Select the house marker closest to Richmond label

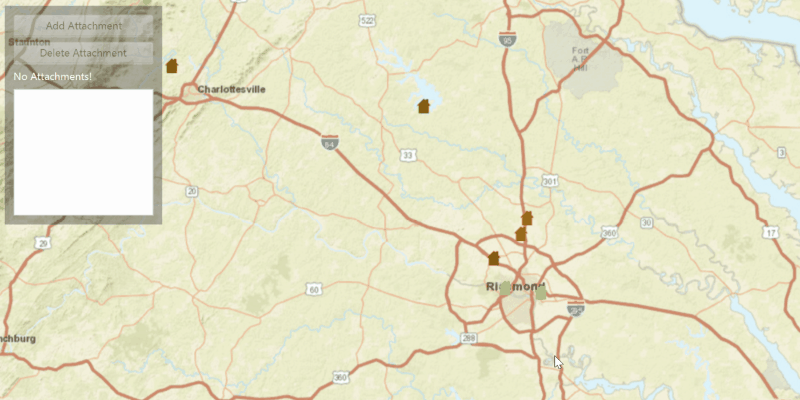point(494,258)
